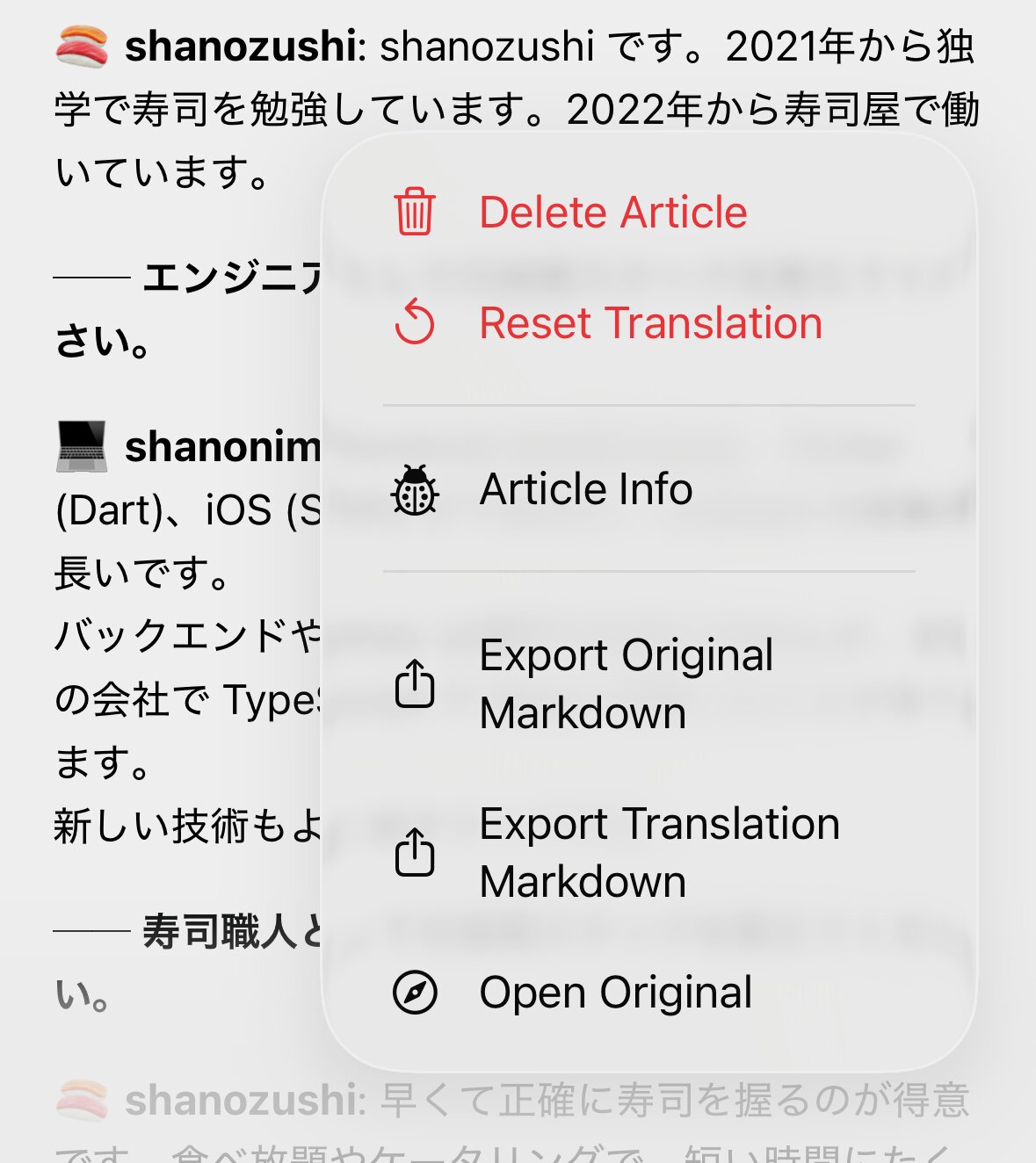Choose Open Original from the menu

coord(615,991)
